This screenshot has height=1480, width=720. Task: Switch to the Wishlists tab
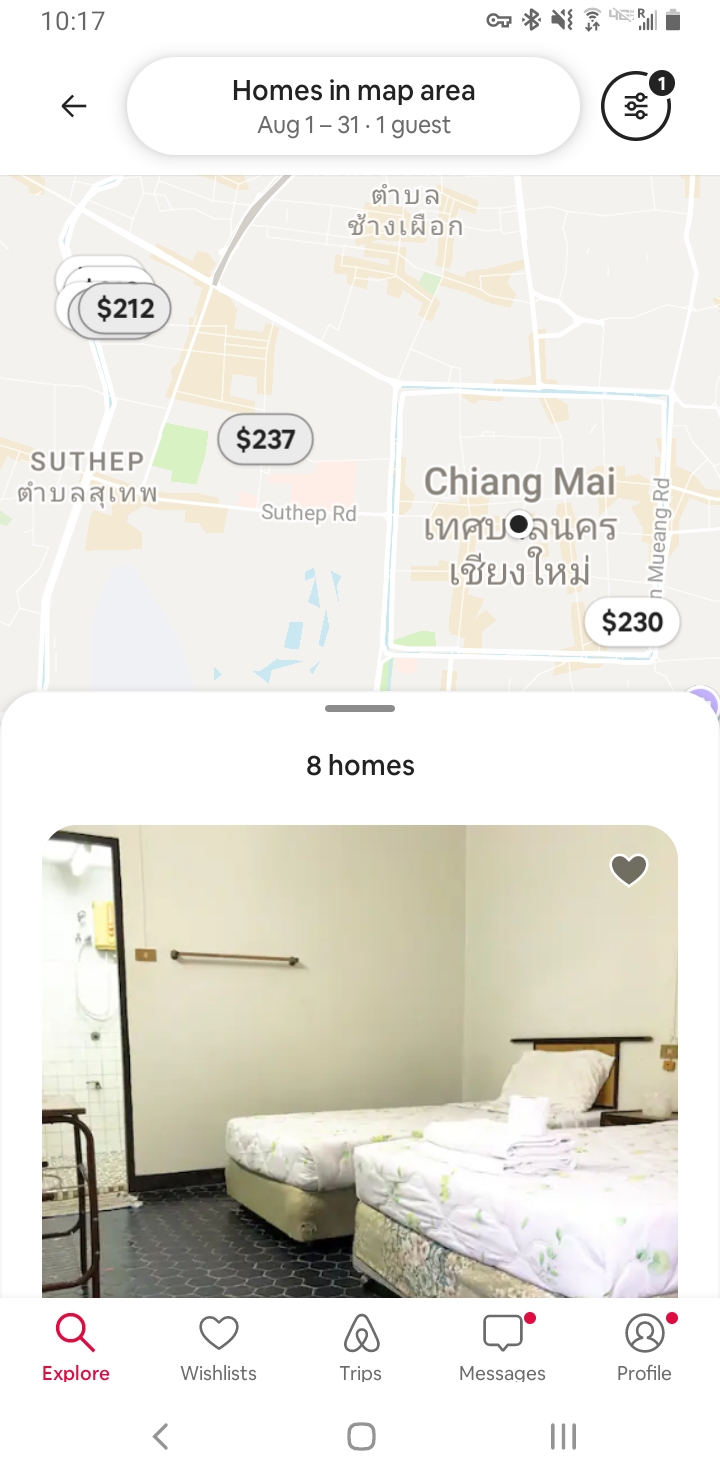[x=218, y=1347]
